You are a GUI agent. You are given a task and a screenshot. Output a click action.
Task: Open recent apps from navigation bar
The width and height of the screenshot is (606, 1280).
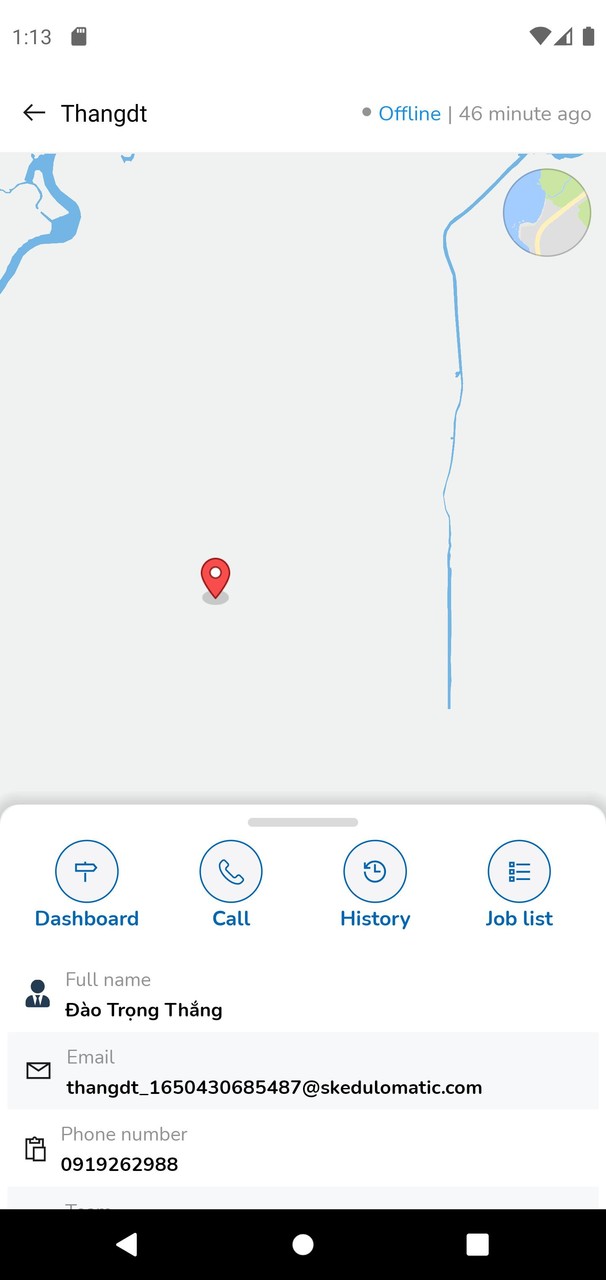coord(478,1244)
